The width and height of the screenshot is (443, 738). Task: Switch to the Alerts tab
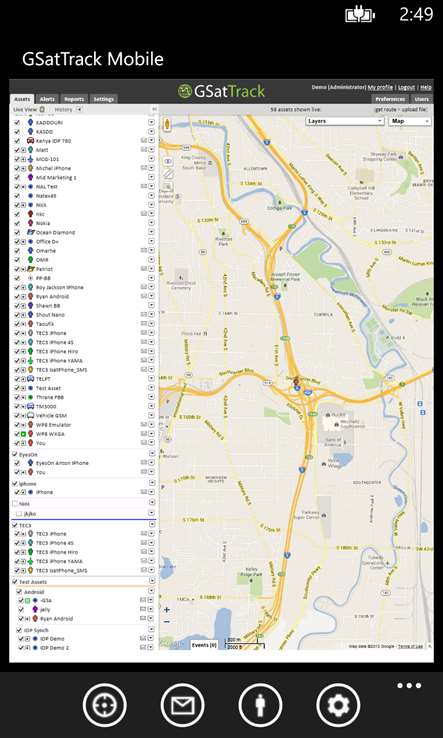[x=47, y=99]
